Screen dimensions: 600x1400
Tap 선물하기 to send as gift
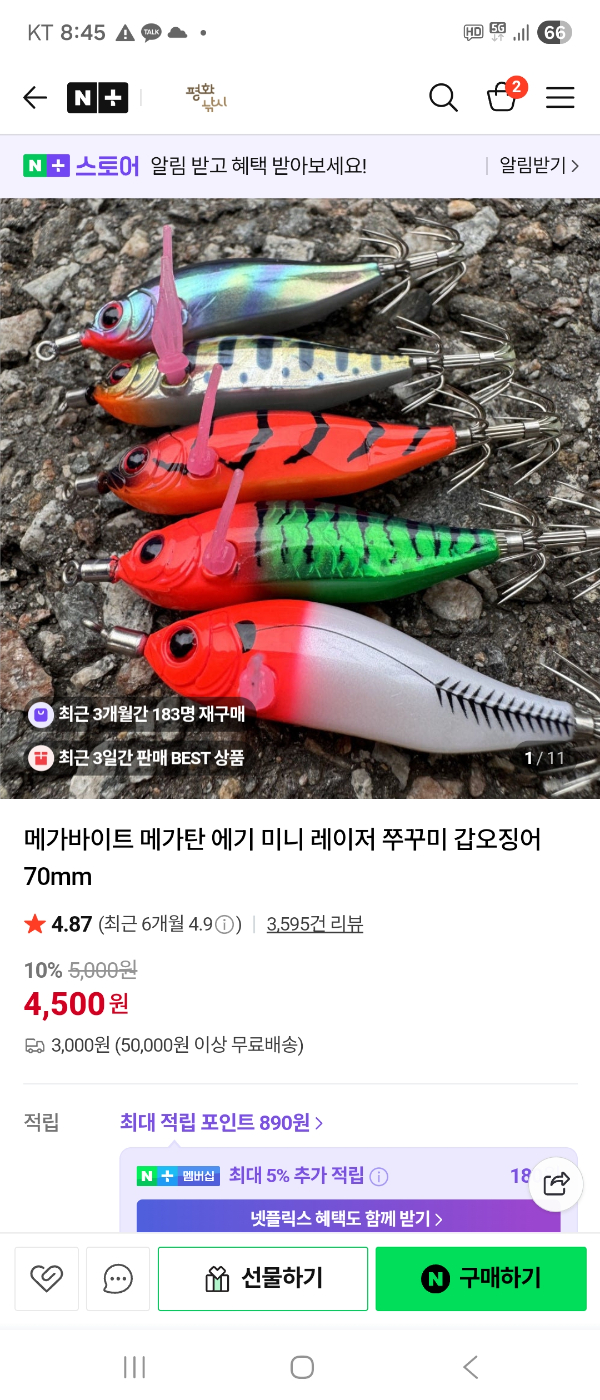point(263,1278)
